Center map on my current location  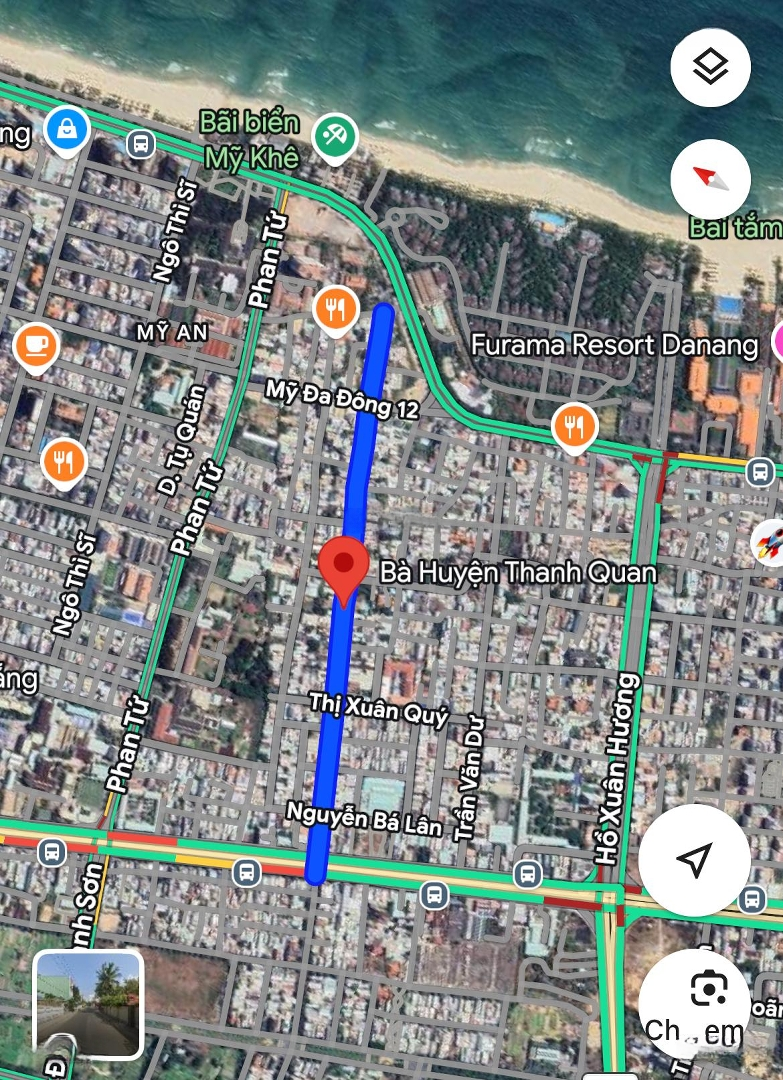click(694, 859)
